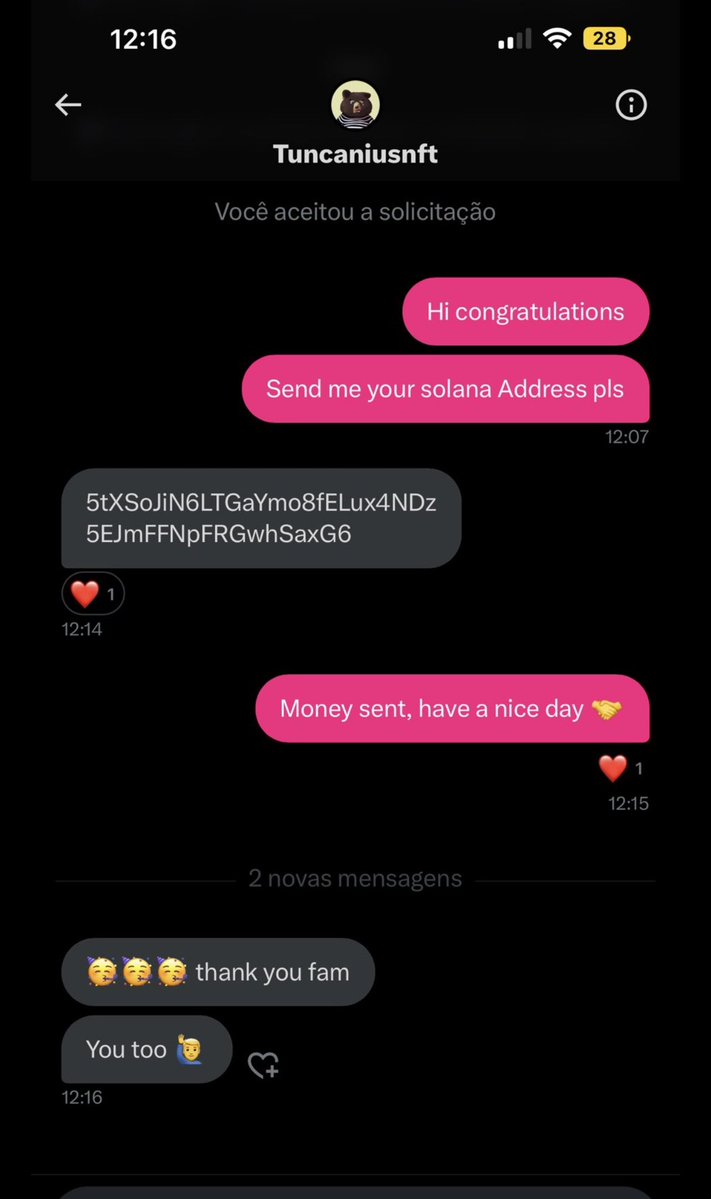Add reaction to "You too" message
This screenshot has height=1199, width=711.
264,1065
